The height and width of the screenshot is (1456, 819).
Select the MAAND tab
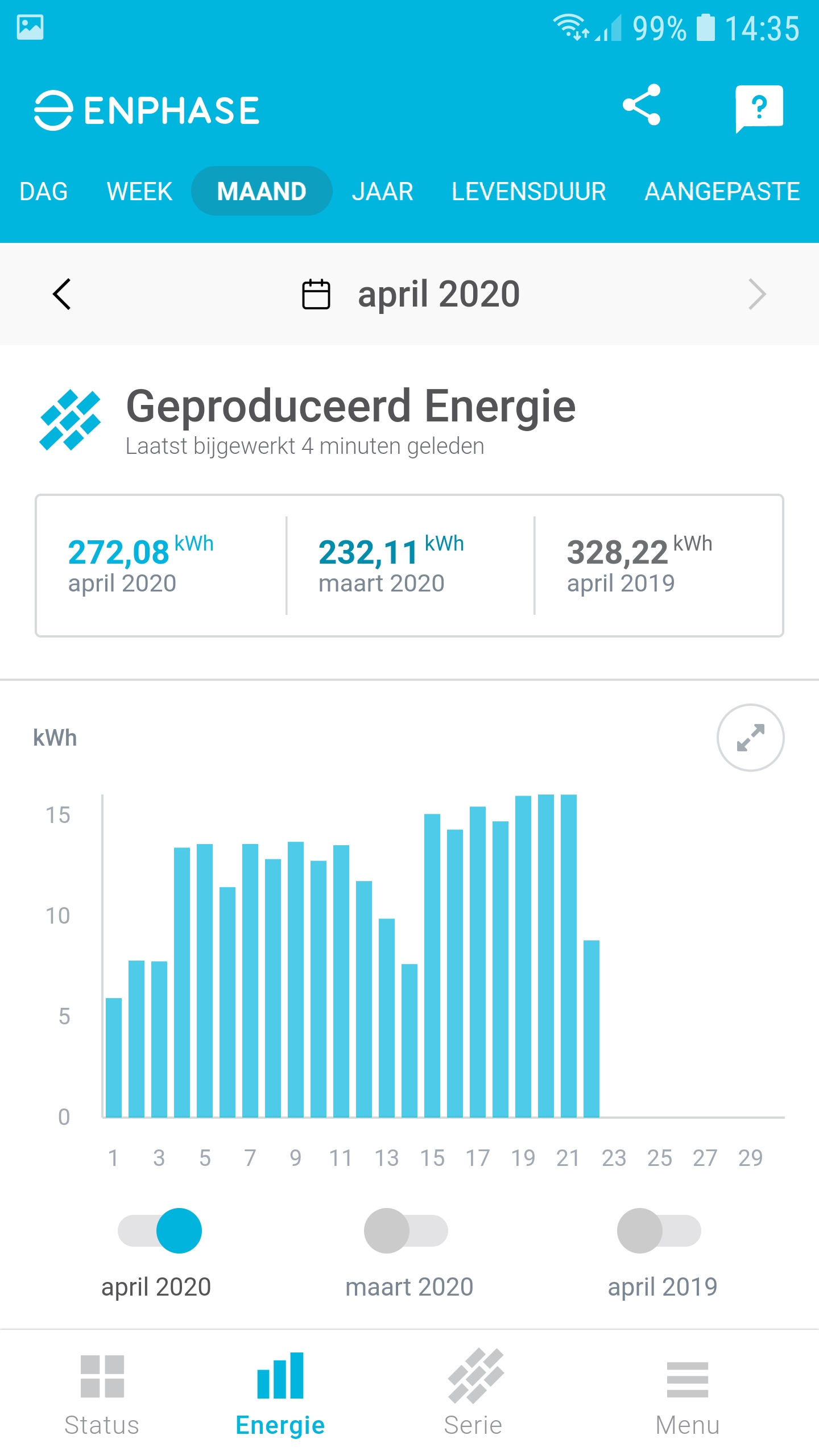tap(262, 192)
